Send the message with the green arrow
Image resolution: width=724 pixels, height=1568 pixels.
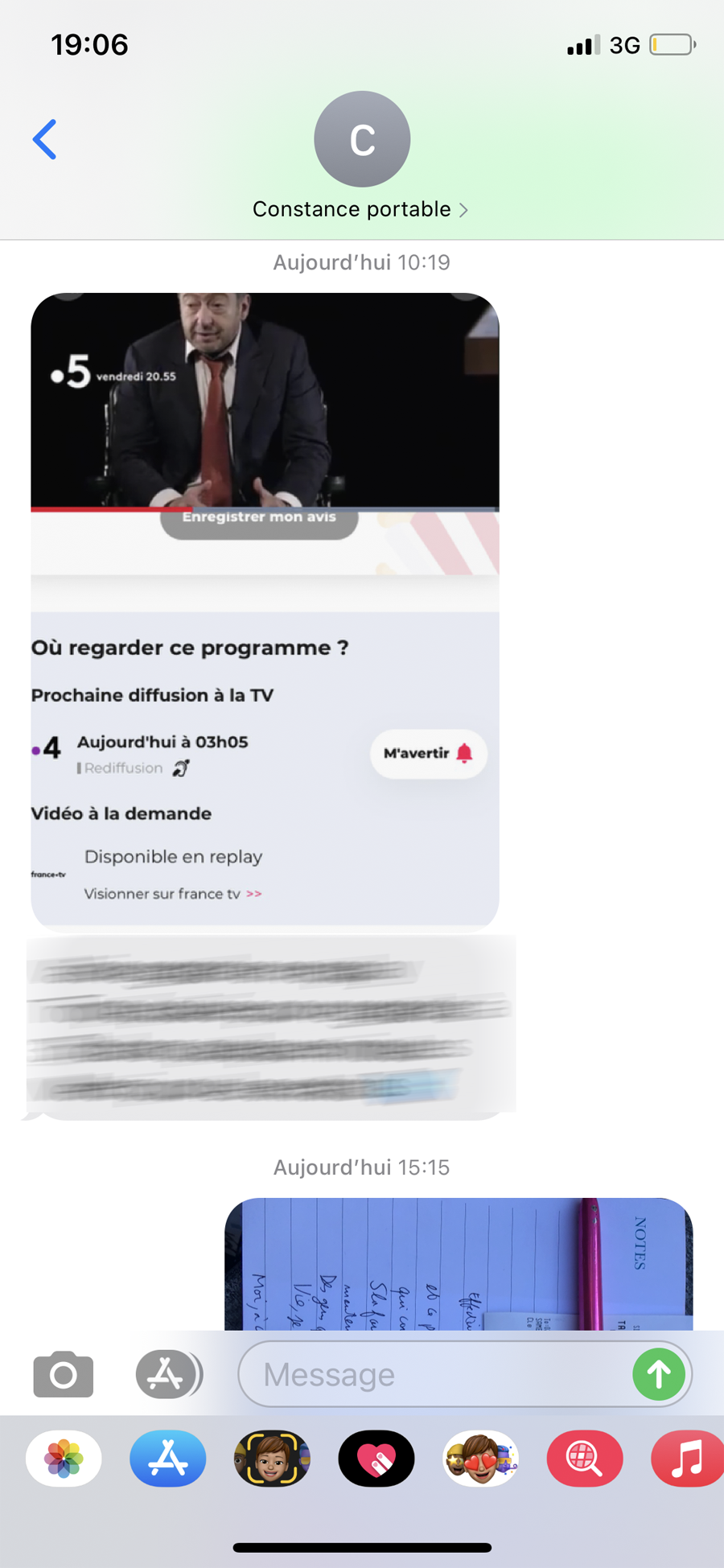(x=658, y=1374)
